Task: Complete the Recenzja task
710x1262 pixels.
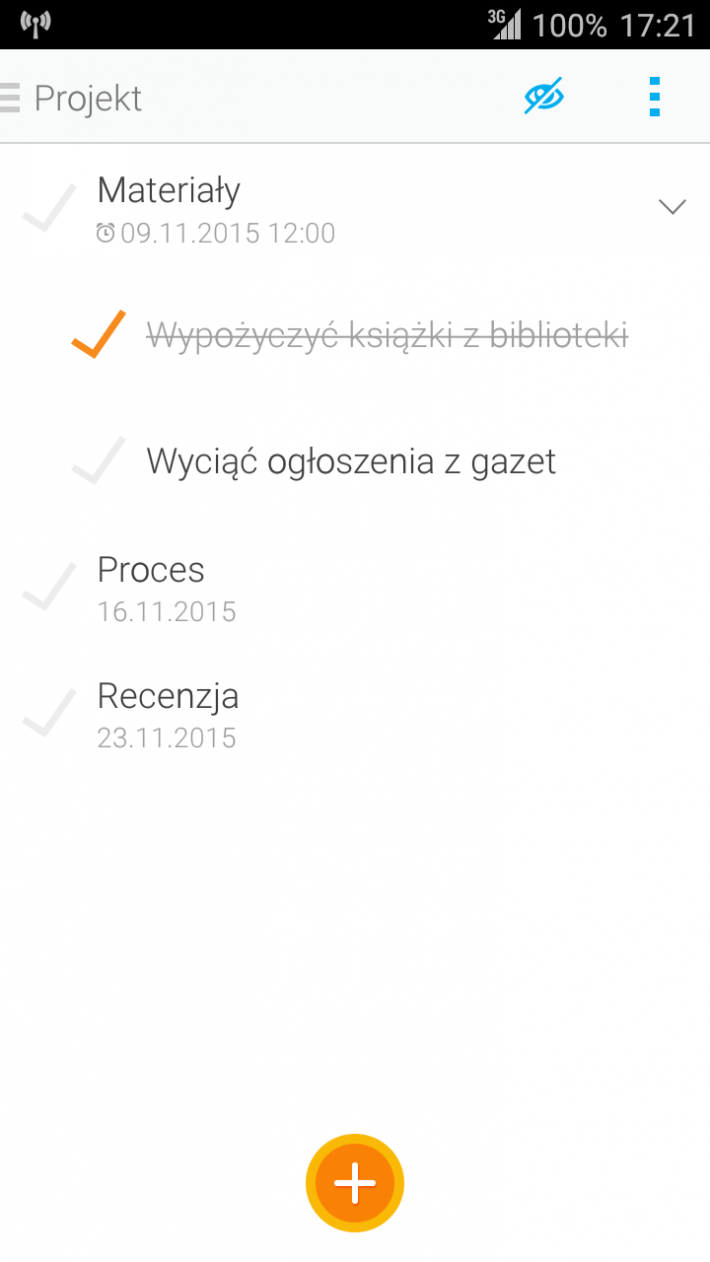Action: click(x=49, y=713)
